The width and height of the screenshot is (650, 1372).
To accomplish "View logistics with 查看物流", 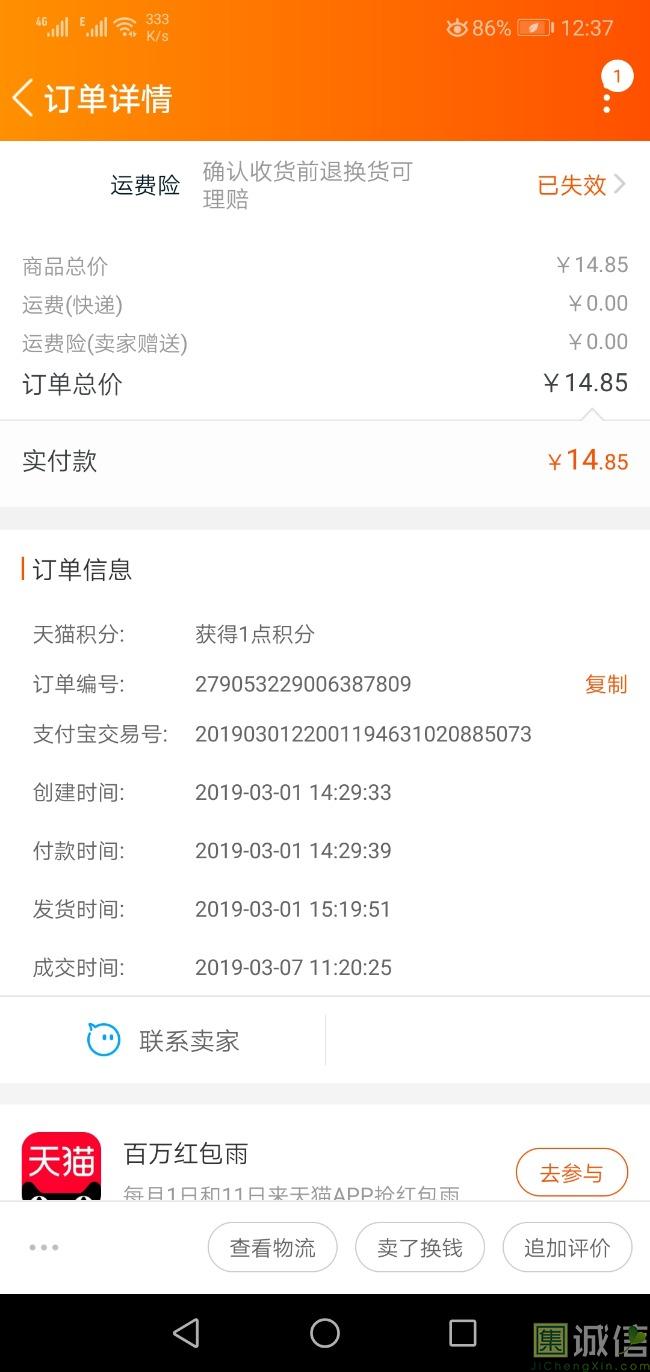I will tap(272, 1247).
